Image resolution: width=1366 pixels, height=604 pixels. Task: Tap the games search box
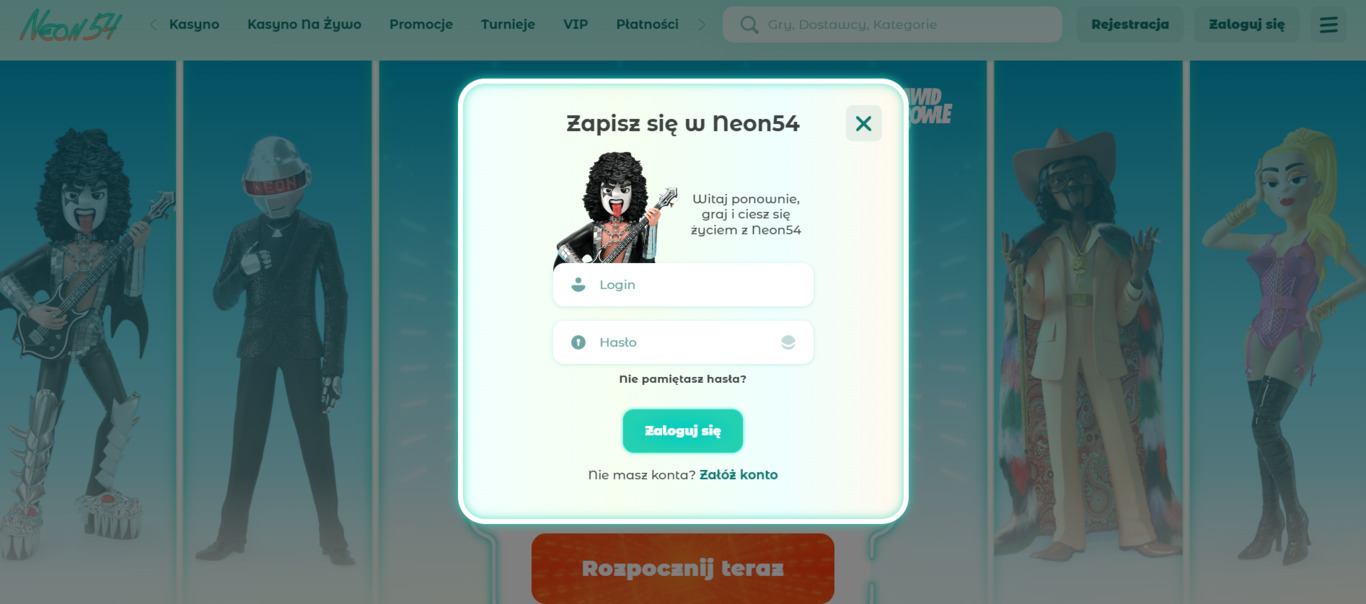[900, 24]
